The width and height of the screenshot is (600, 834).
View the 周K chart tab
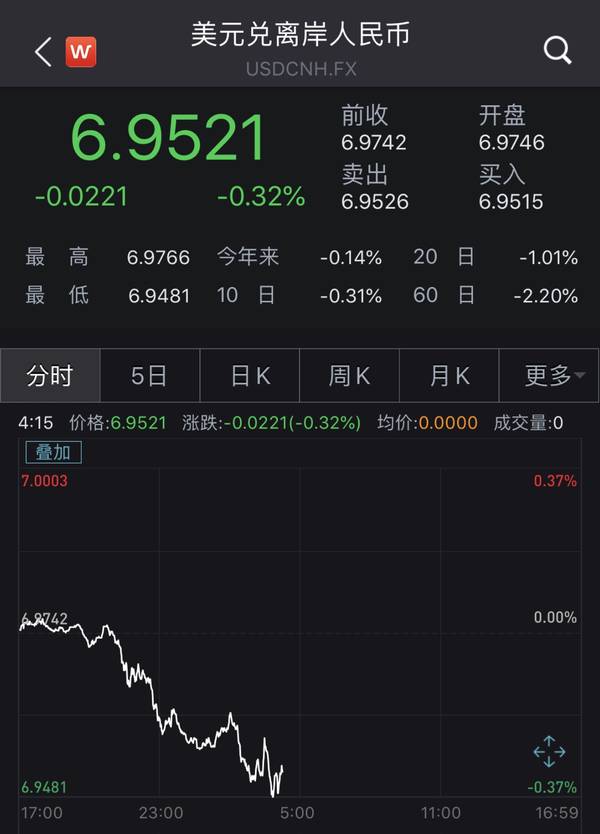[x=349, y=376]
